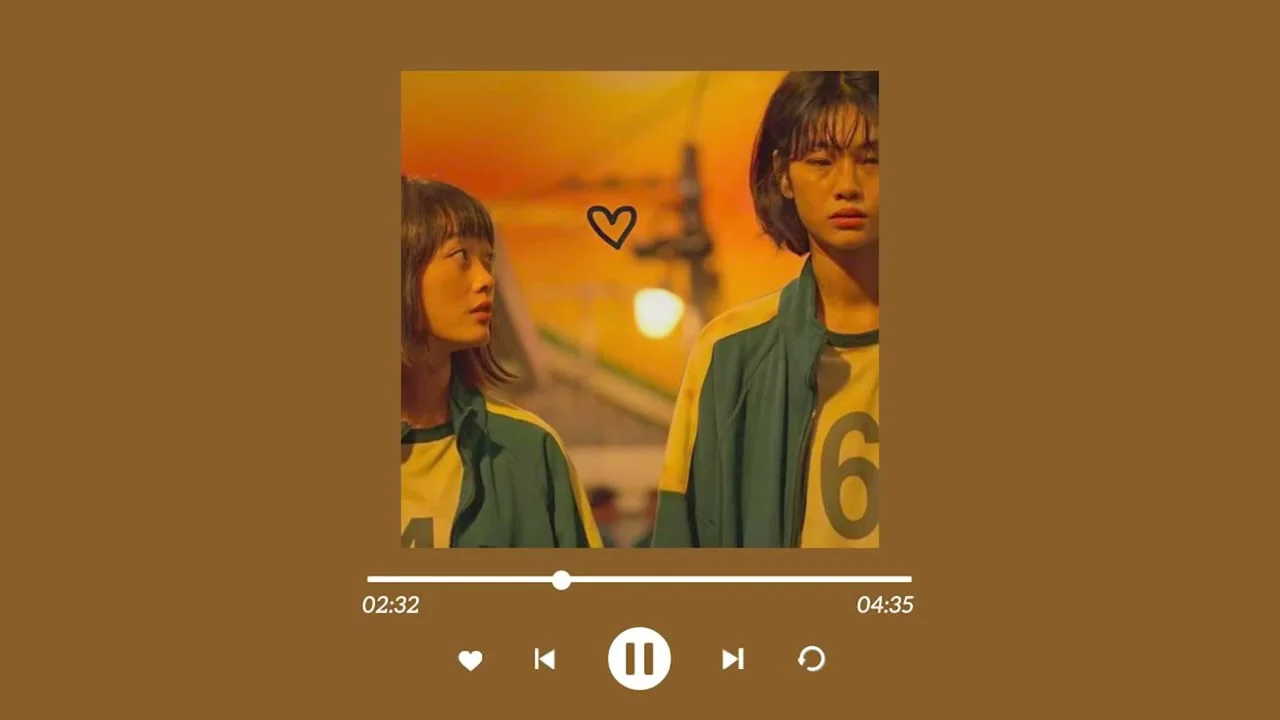Skip to the next track
This screenshot has height=720, width=1280.
[732, 658]
